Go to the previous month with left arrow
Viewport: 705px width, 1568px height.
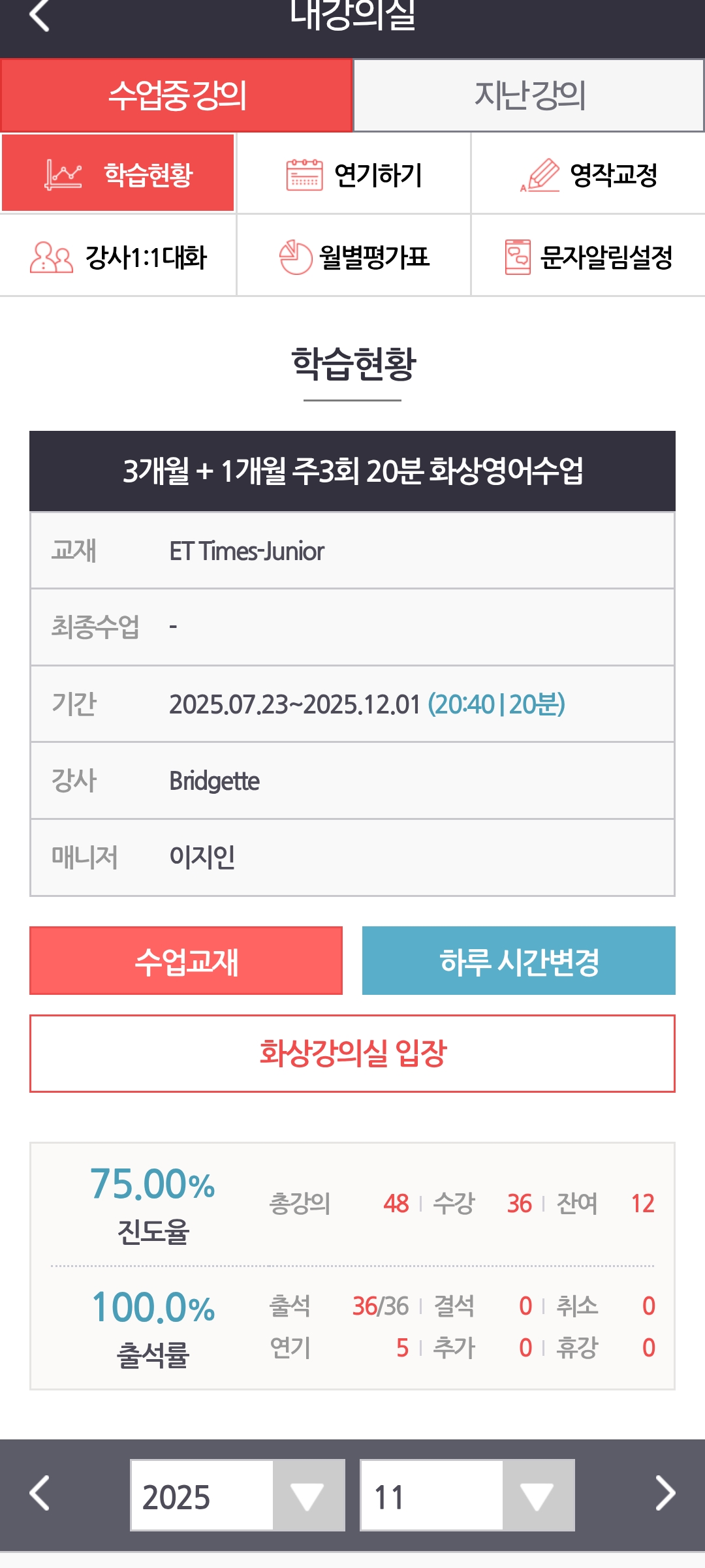[40, 1493]
